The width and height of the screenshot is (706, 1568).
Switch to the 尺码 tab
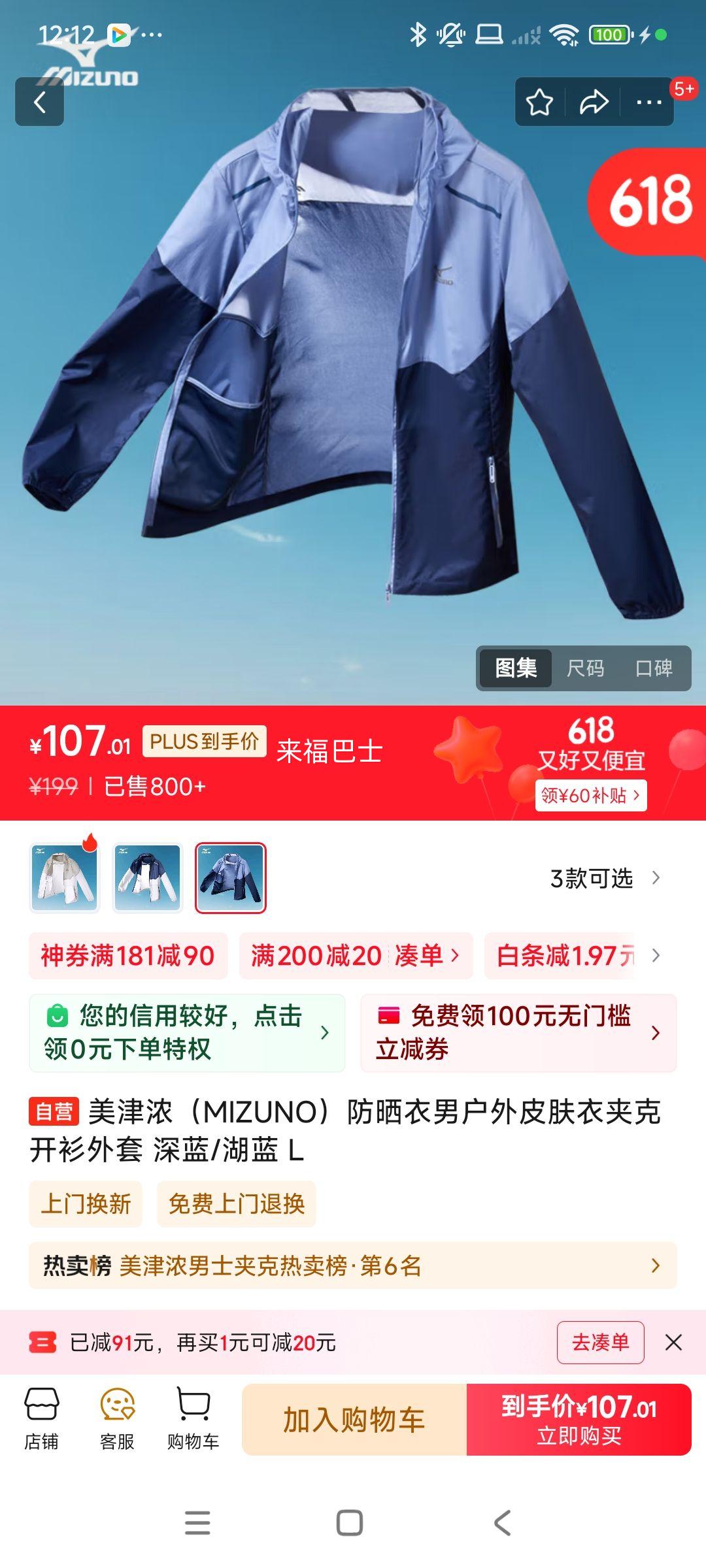click(x=585, y=668)
